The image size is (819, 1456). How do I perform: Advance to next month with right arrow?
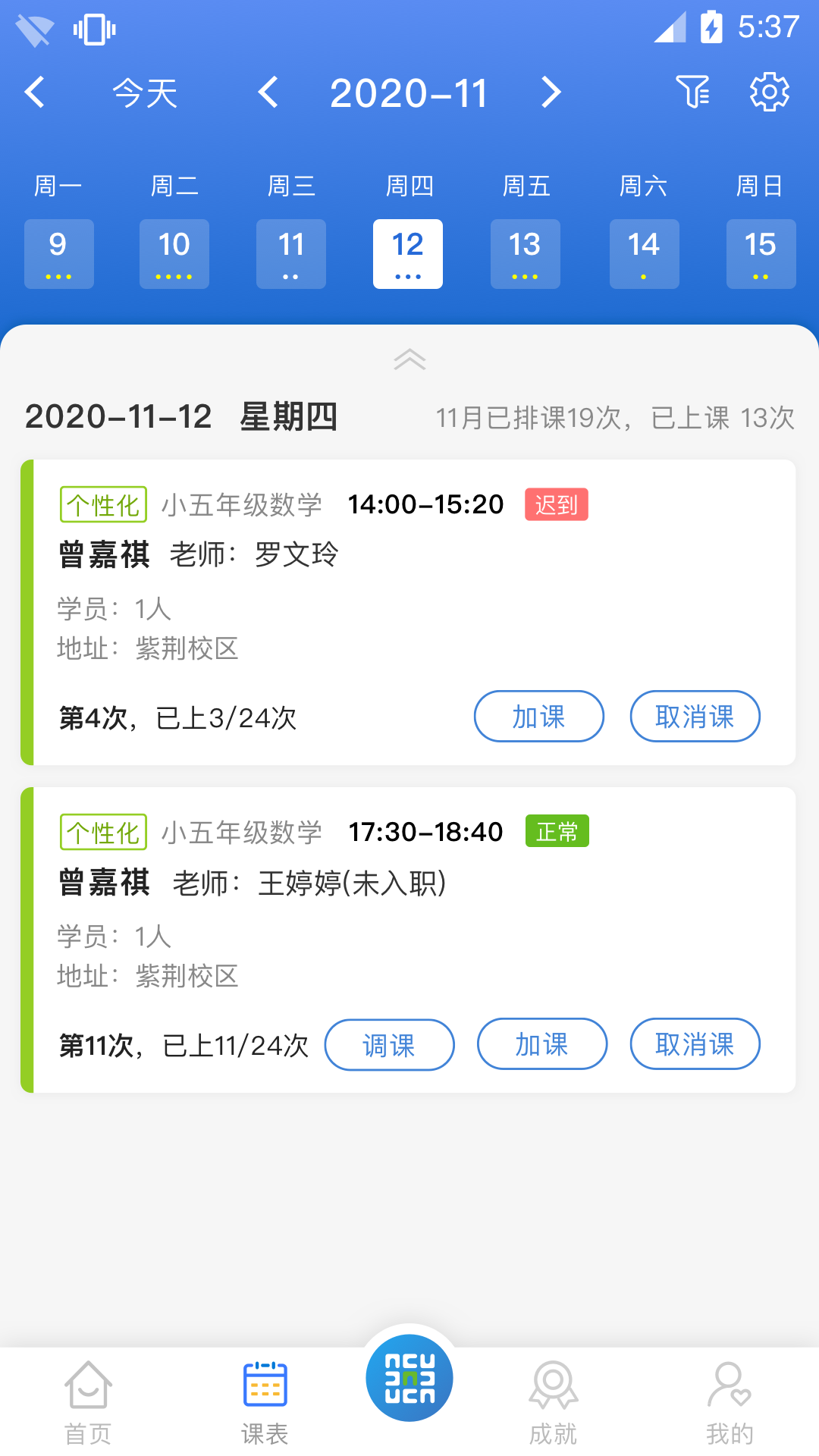551,92
